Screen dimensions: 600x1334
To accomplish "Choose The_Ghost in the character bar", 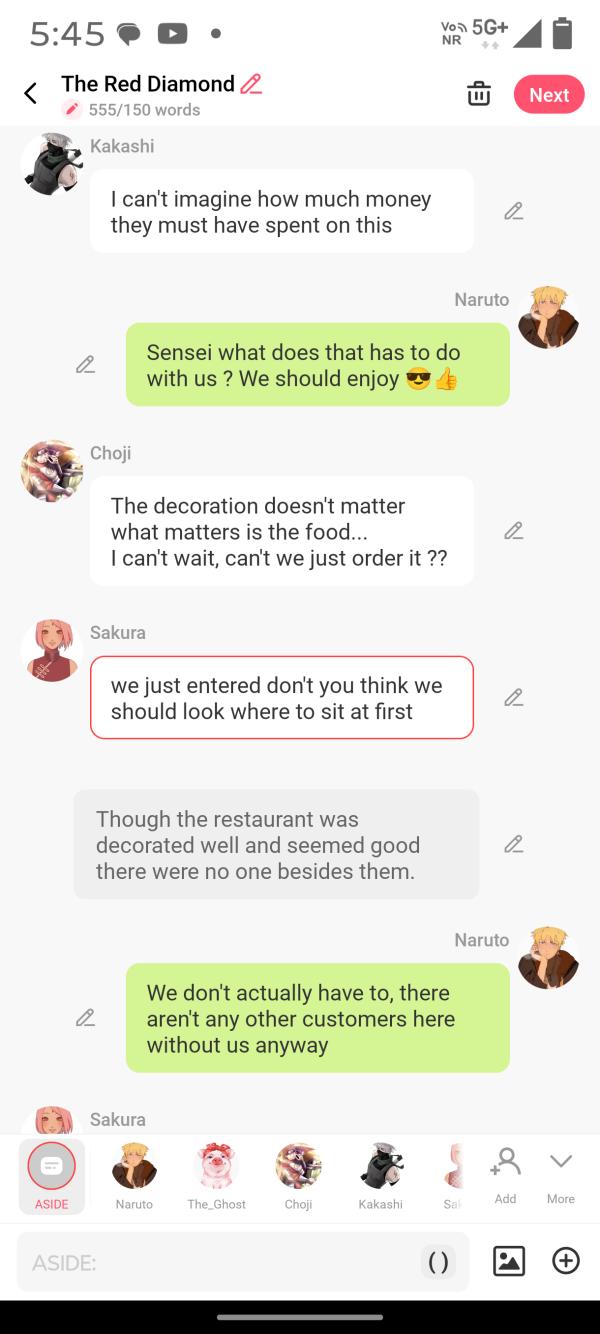I will pyautogui.click(x=216, y=1175).
